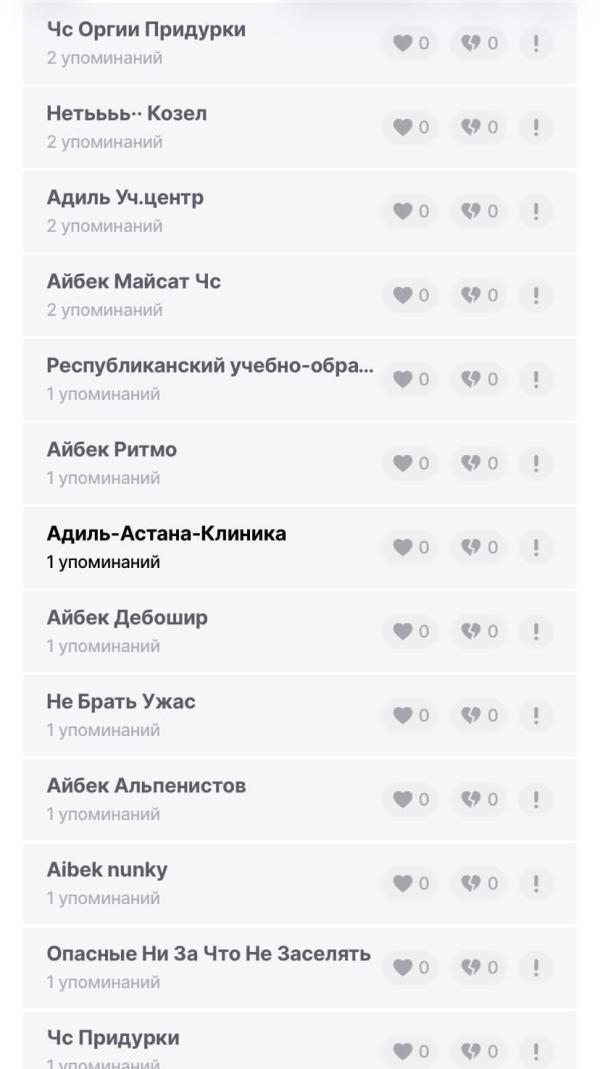Give a heart to Адиль Уч.центр

tap(410, 212)
